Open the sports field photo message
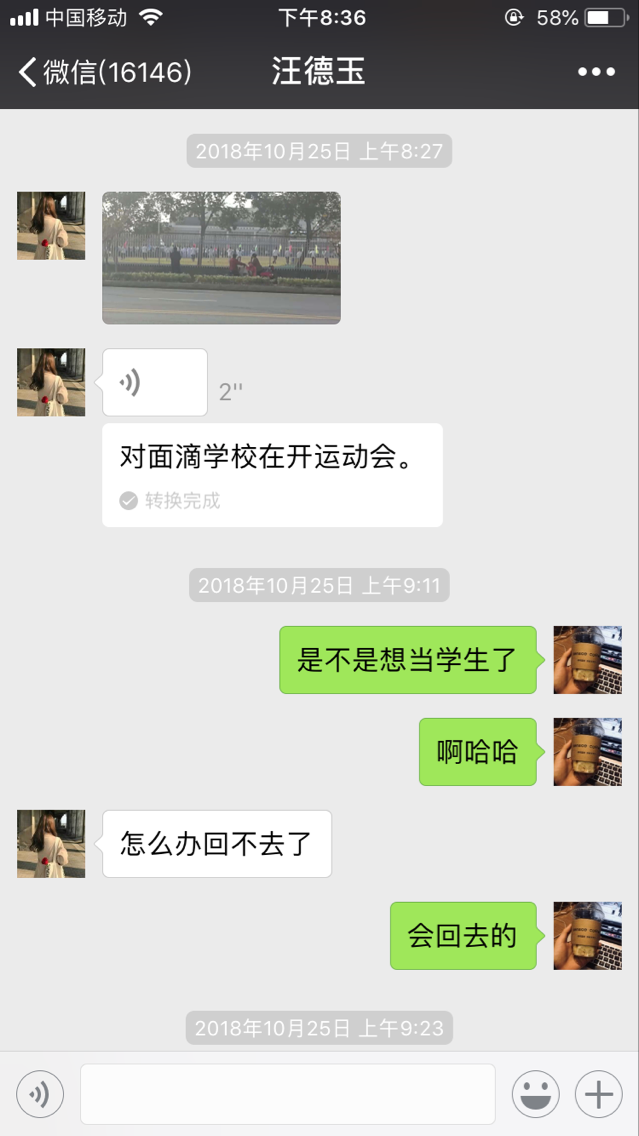The image size is (639, 1136). (x=221, y=258)
